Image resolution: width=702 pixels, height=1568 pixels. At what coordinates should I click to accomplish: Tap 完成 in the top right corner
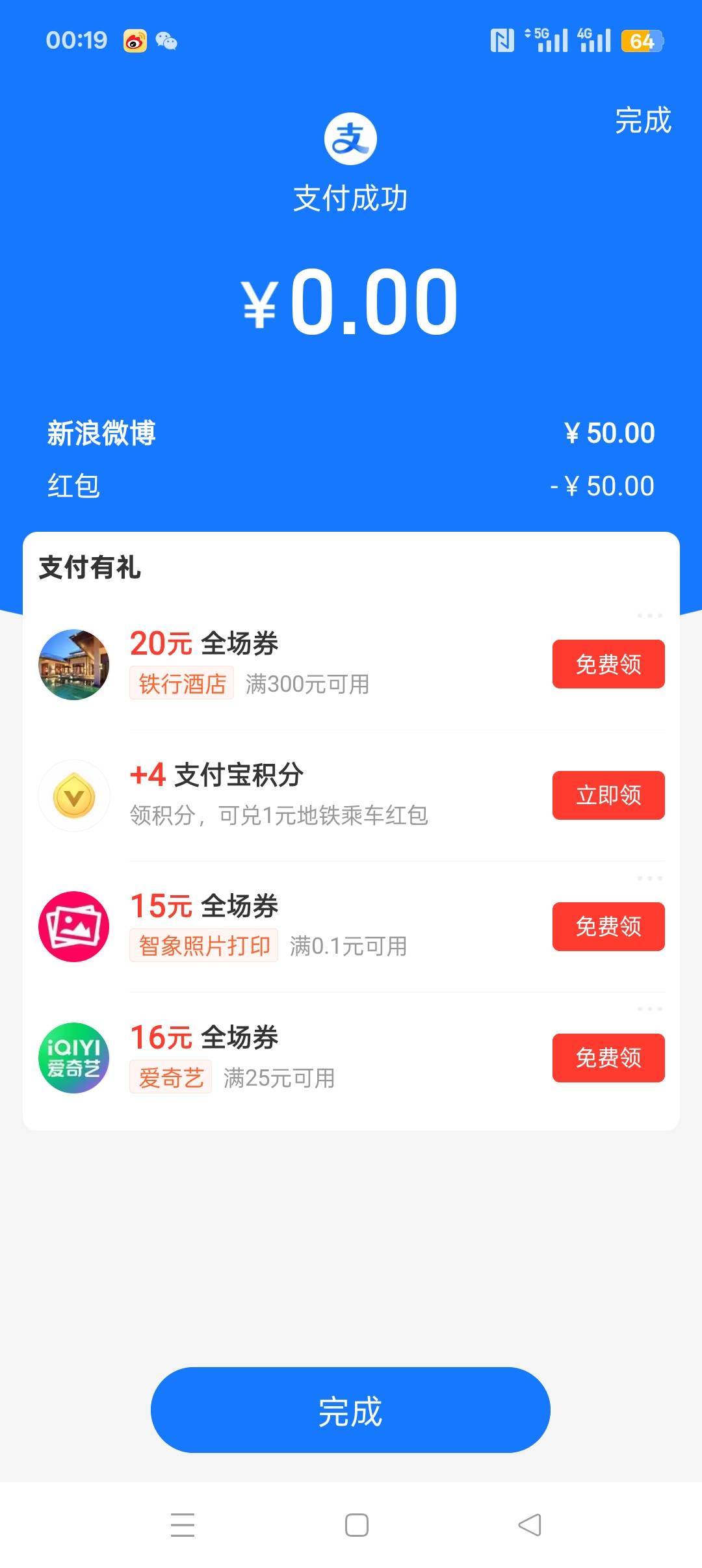(x=642, y=121)
